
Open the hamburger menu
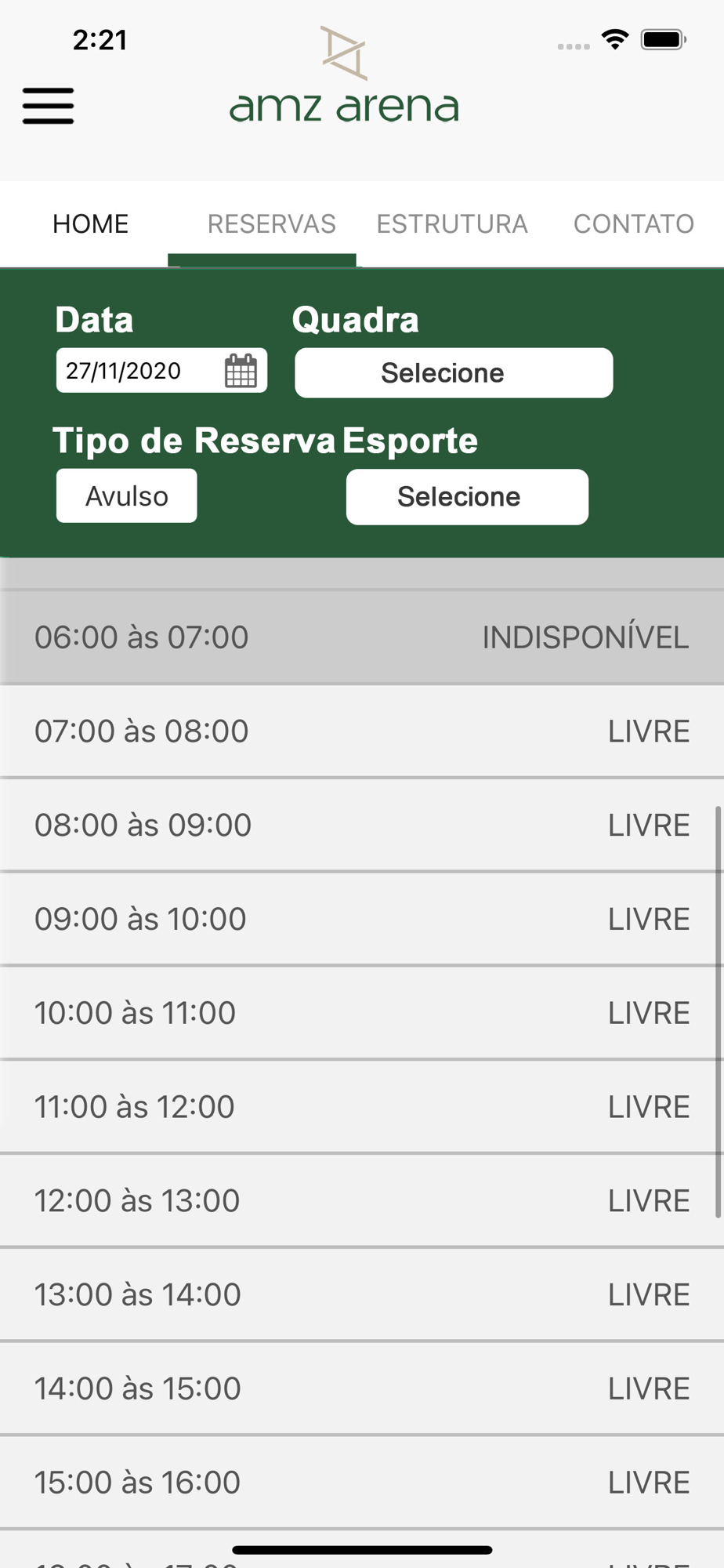click(x=48, y=106)
